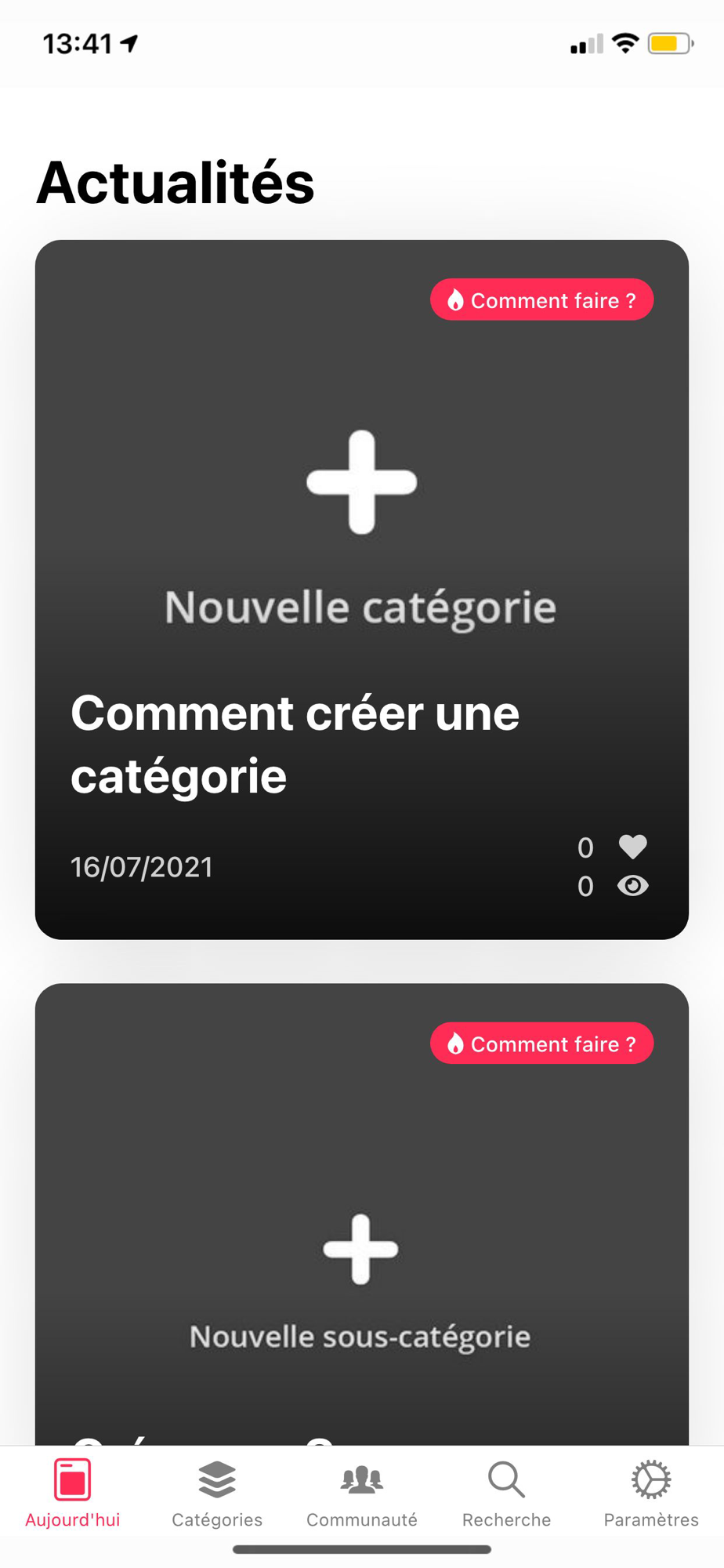Switch to the Catégories tab

(217, 1493)
